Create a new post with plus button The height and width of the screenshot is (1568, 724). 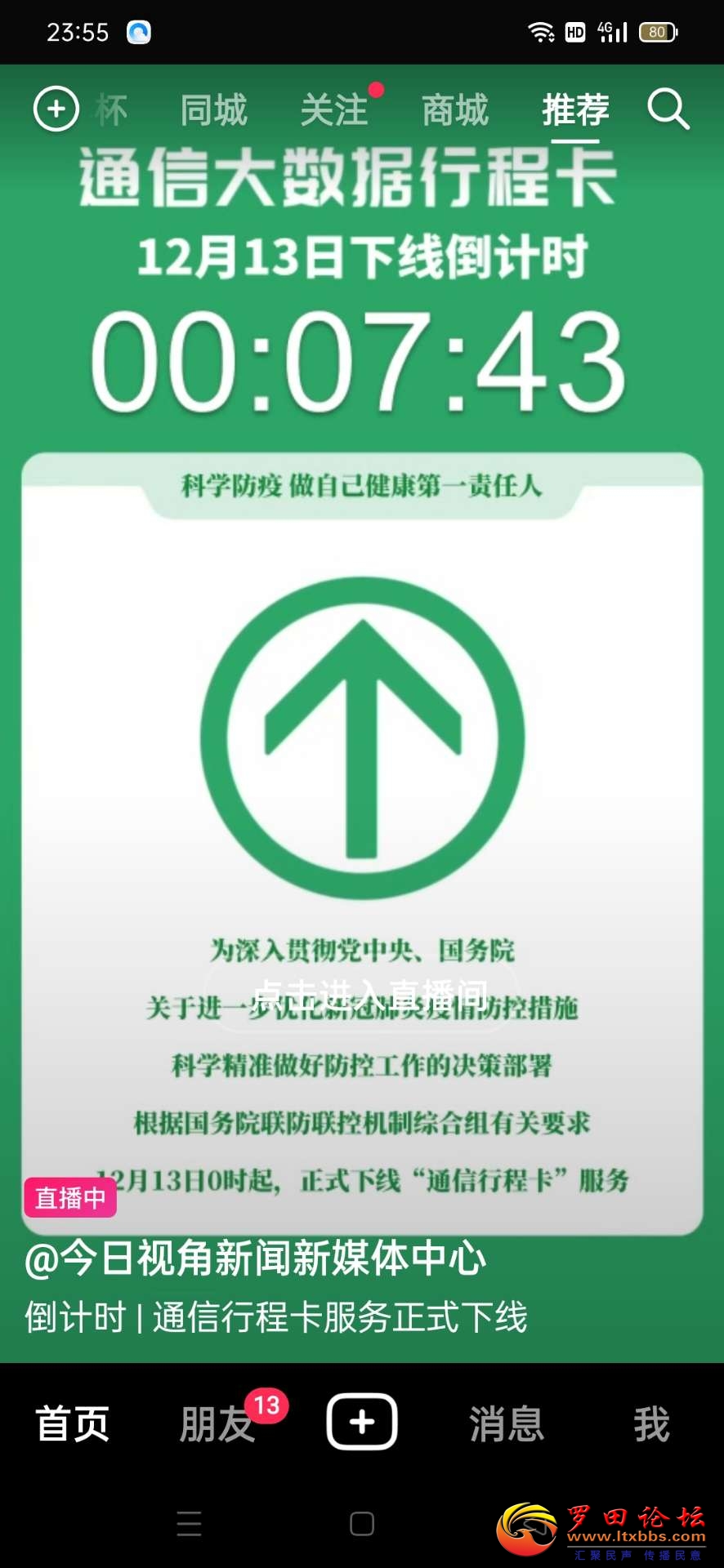[362, 1422]
